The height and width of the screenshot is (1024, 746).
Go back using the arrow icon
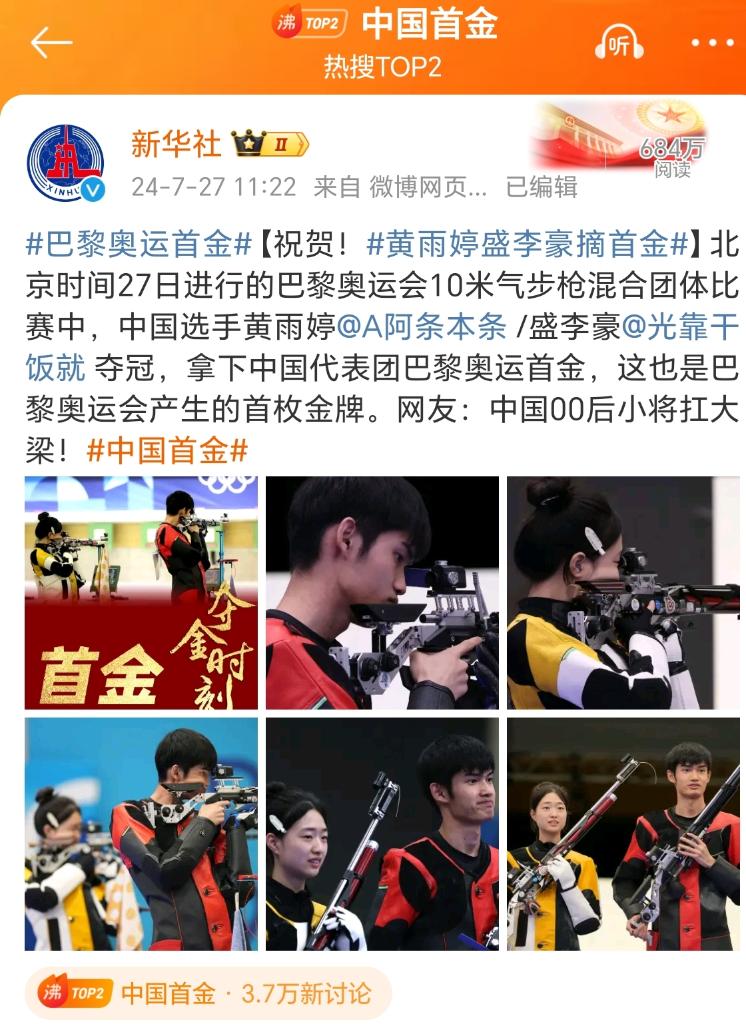[50, 42]
